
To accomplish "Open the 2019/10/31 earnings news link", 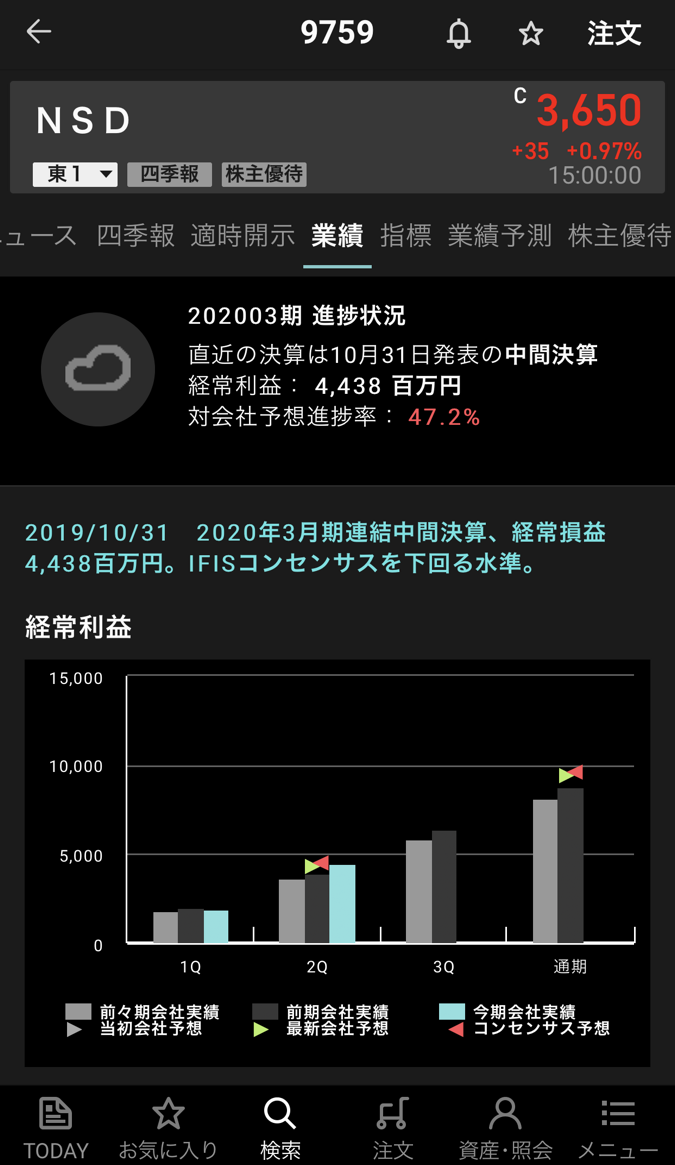I will 315,548.
